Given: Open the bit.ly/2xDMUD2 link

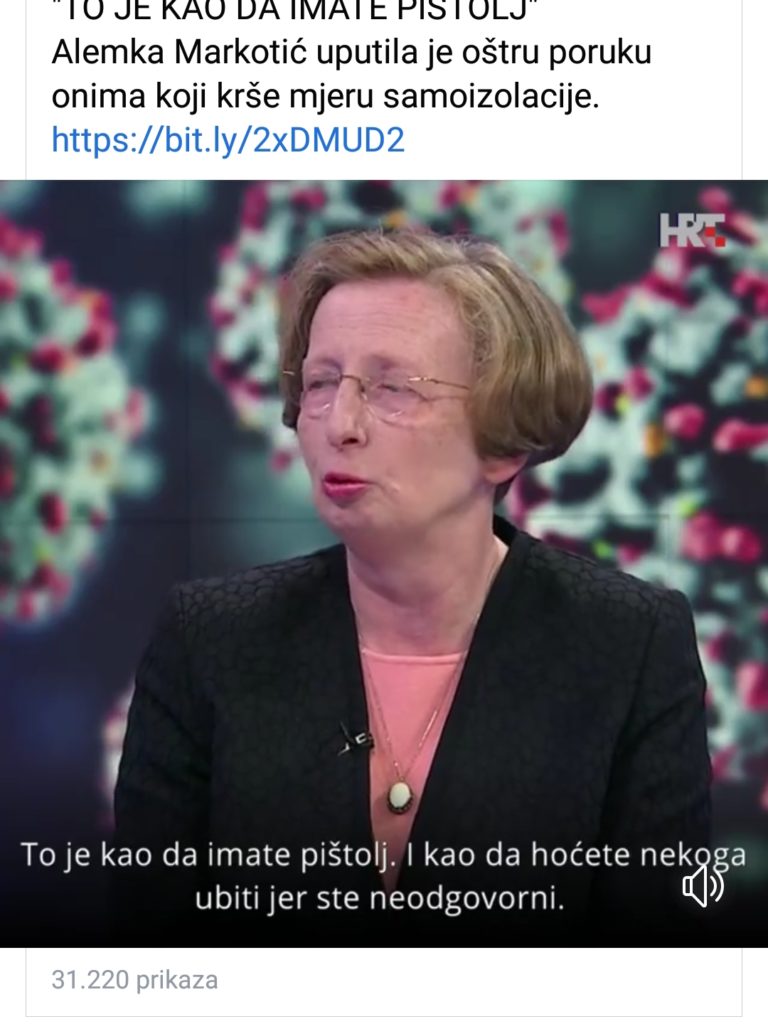Looking at the screenshot, I should point(228,139).
